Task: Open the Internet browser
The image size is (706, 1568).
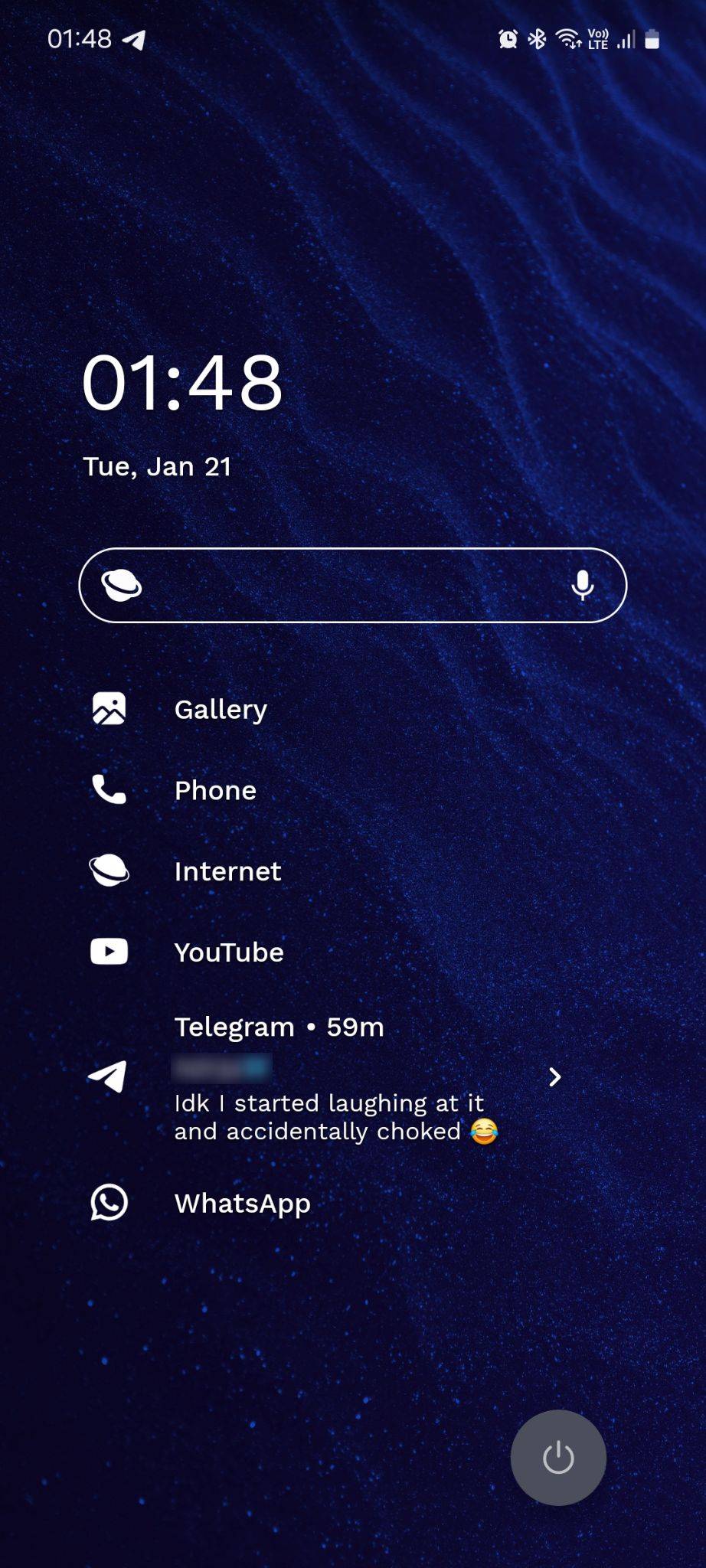Action: [x=227, y=871]
